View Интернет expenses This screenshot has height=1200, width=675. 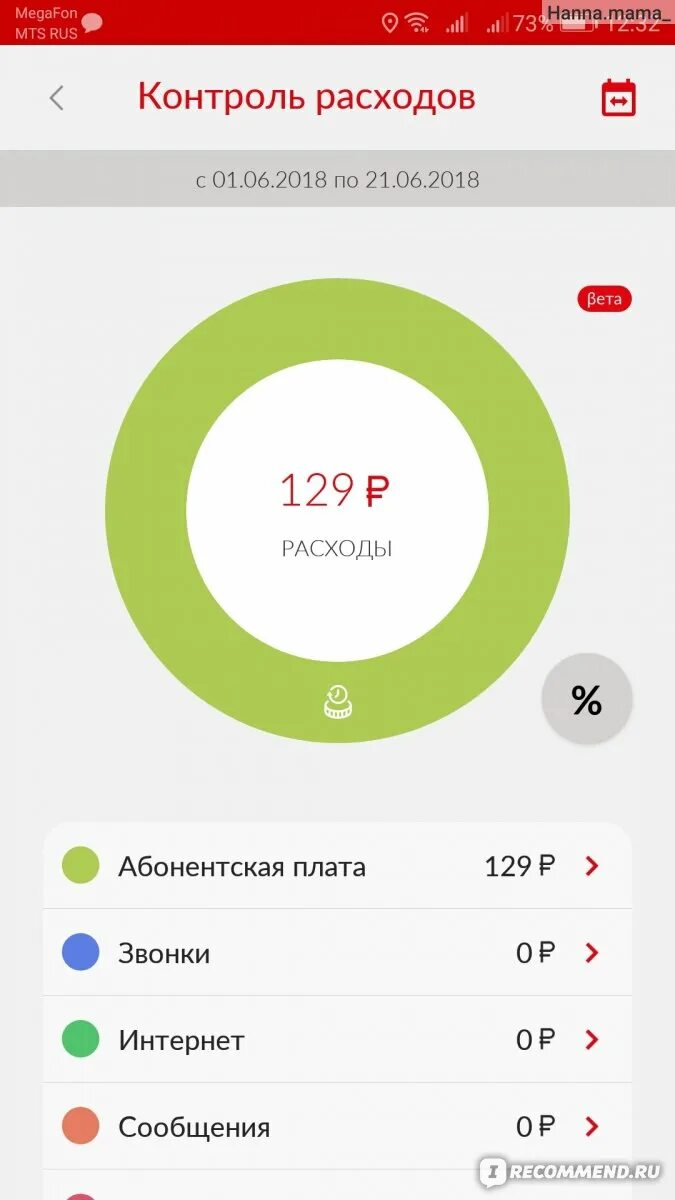point(337,1040)
